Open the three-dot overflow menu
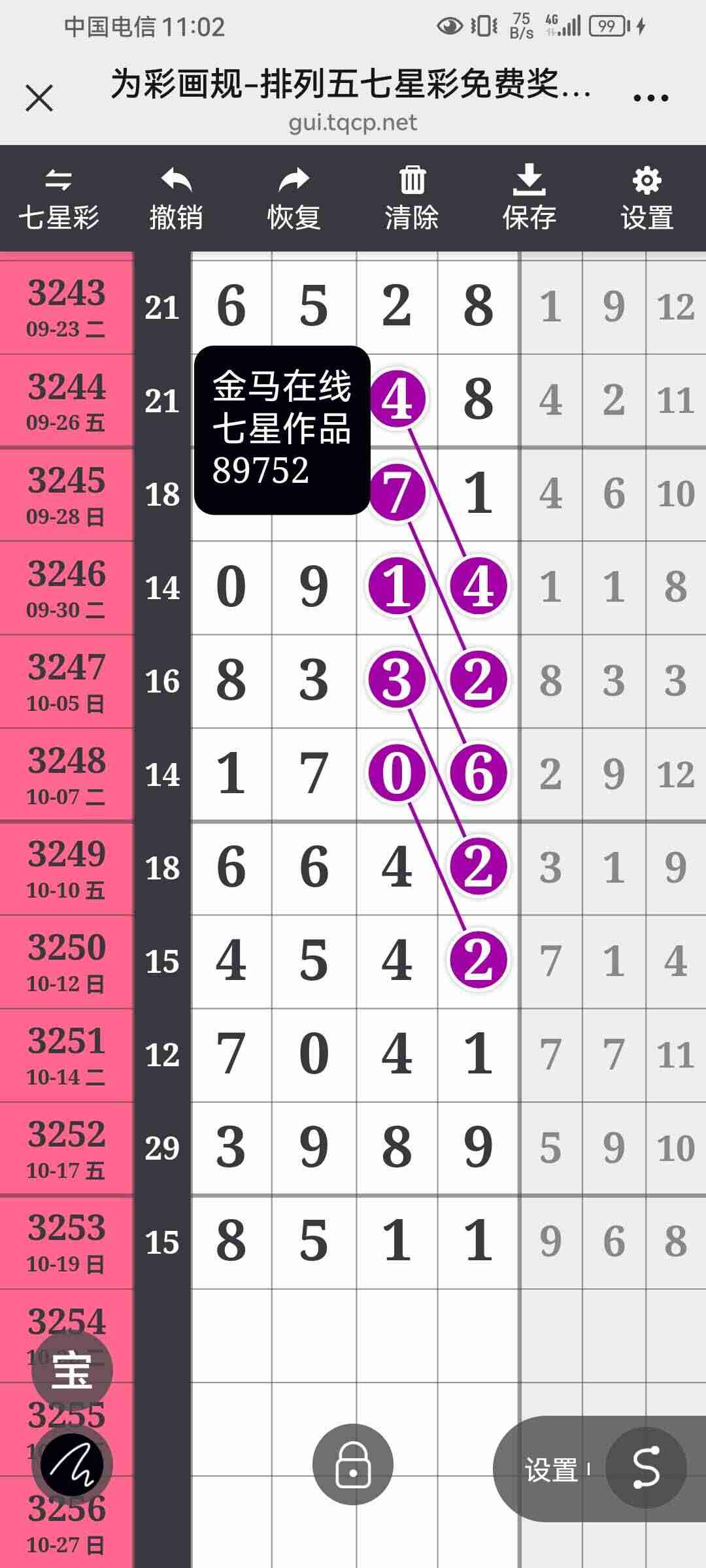The width and height of the screenshot is (706, 1568). (650, 99)
